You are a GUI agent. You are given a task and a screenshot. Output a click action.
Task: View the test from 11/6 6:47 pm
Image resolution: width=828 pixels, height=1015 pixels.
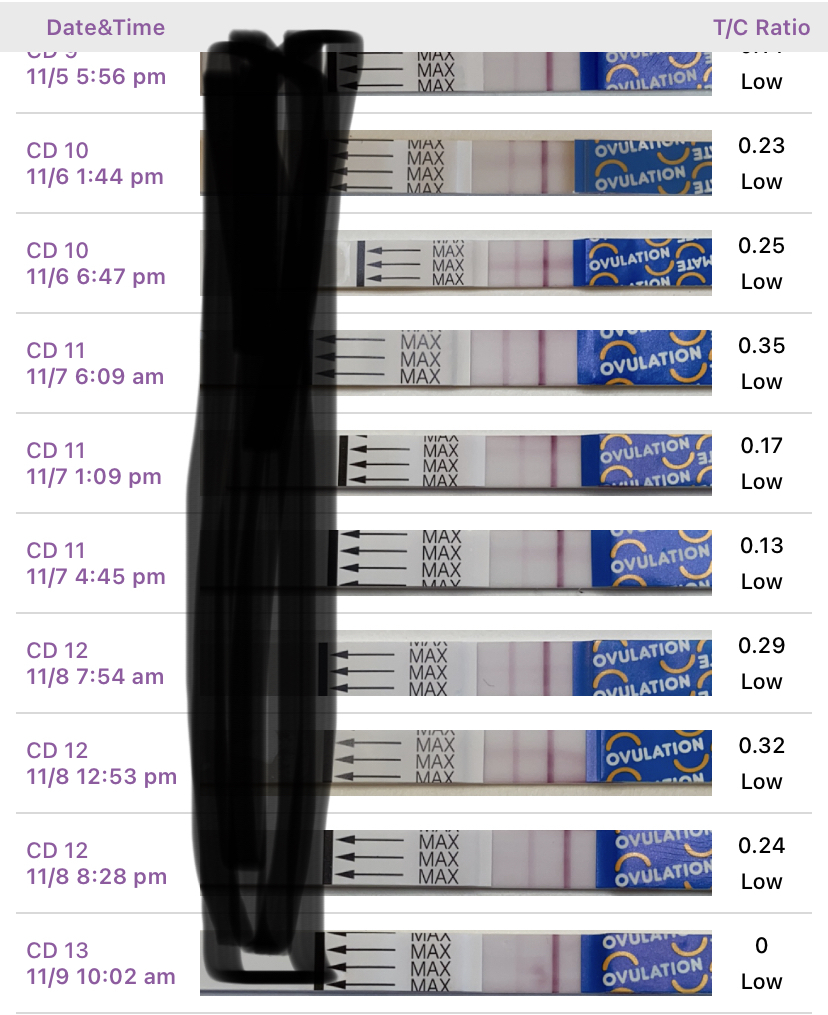point(96,264)
